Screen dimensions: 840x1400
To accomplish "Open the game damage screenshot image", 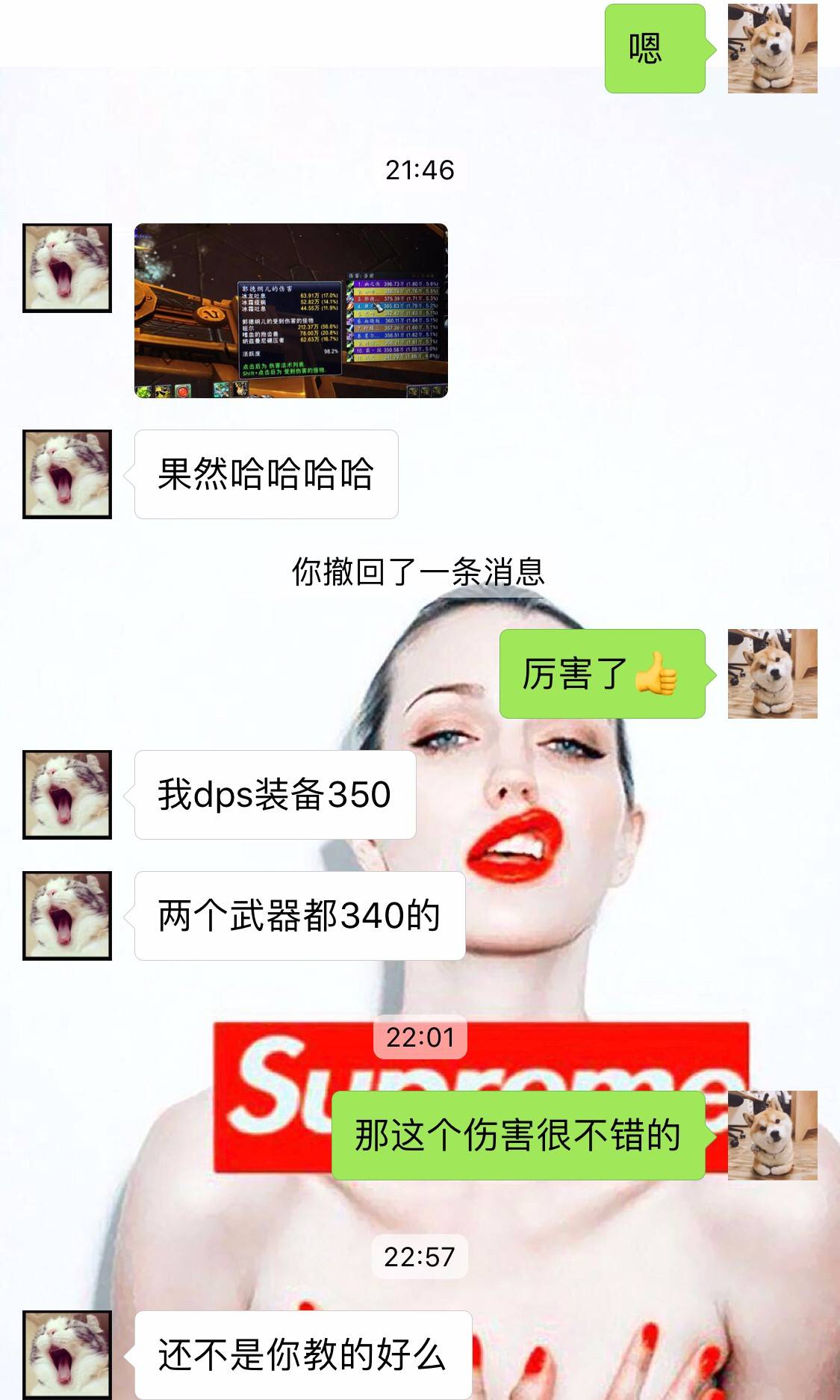I will (290, 310).
